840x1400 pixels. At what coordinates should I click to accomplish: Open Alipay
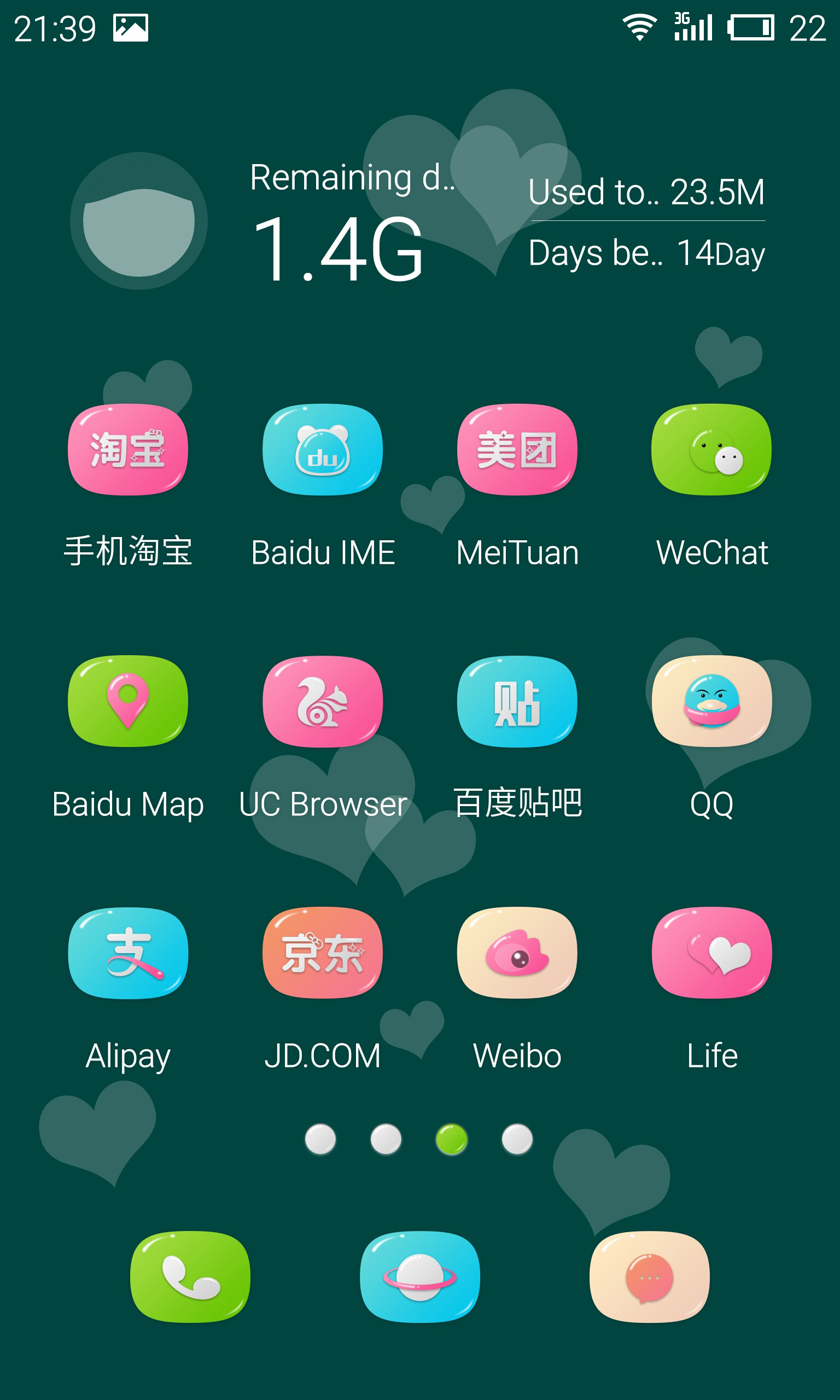tap(128, 954)
